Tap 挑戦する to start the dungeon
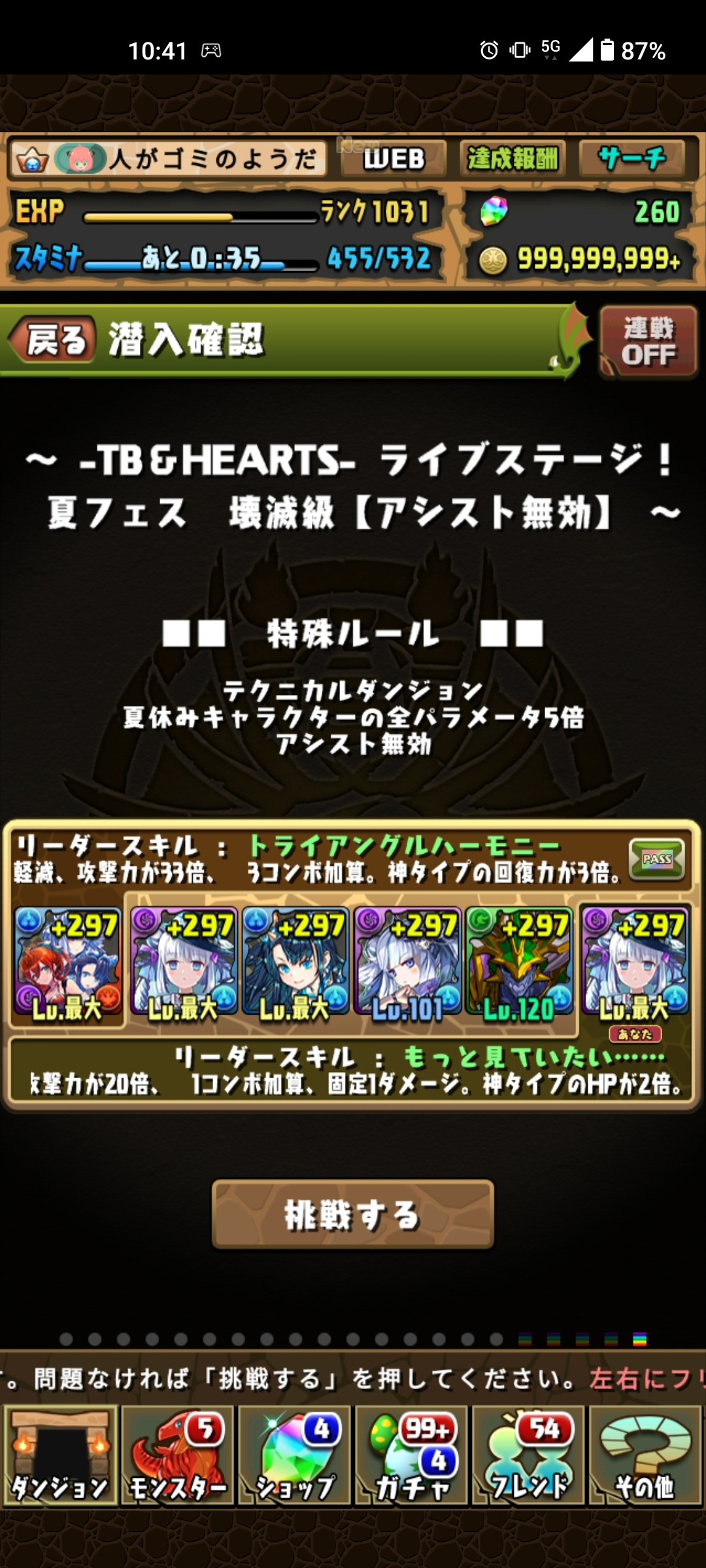This screenshot has height=1568, width=706. (352, 1215)
